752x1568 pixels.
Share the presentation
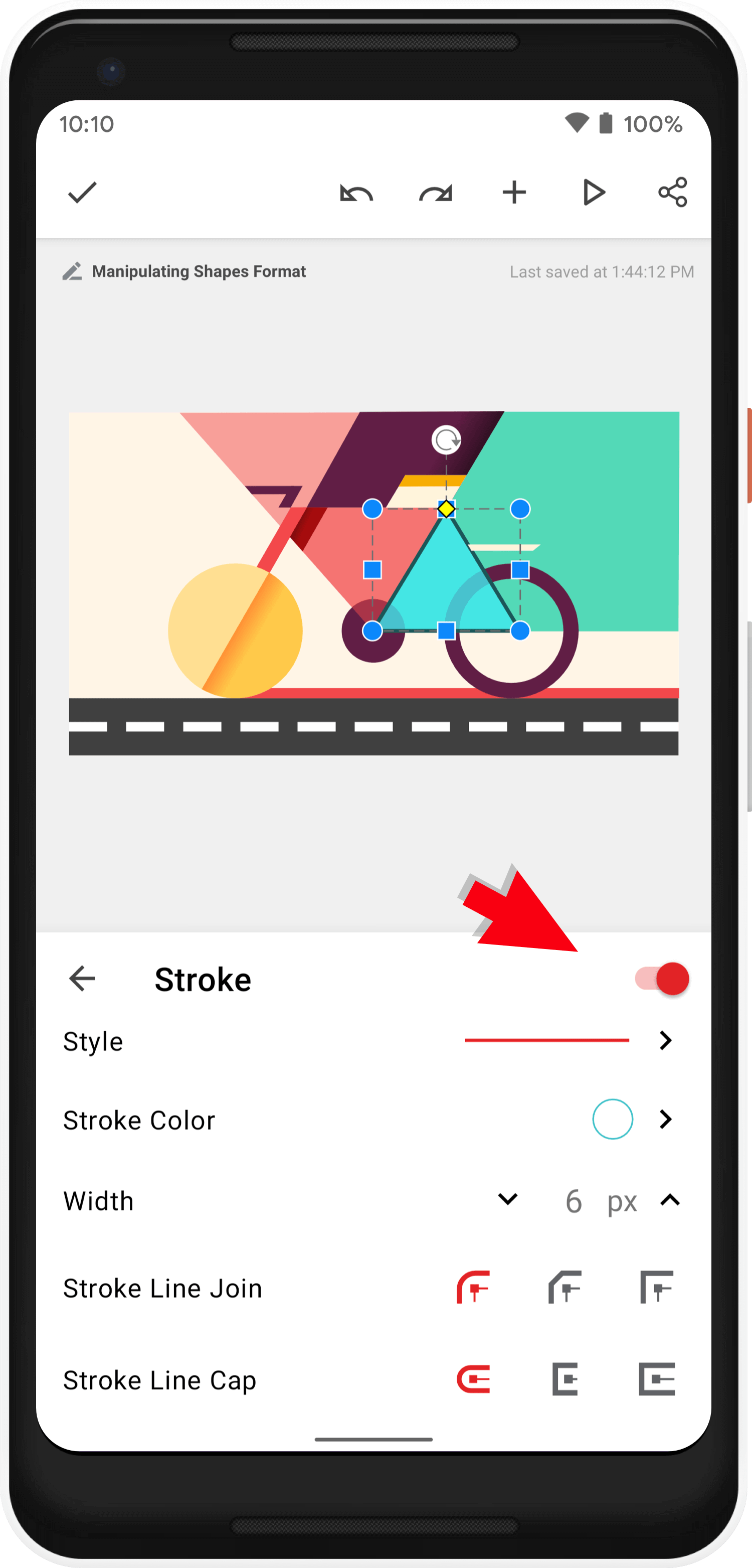tap(672, 192)
